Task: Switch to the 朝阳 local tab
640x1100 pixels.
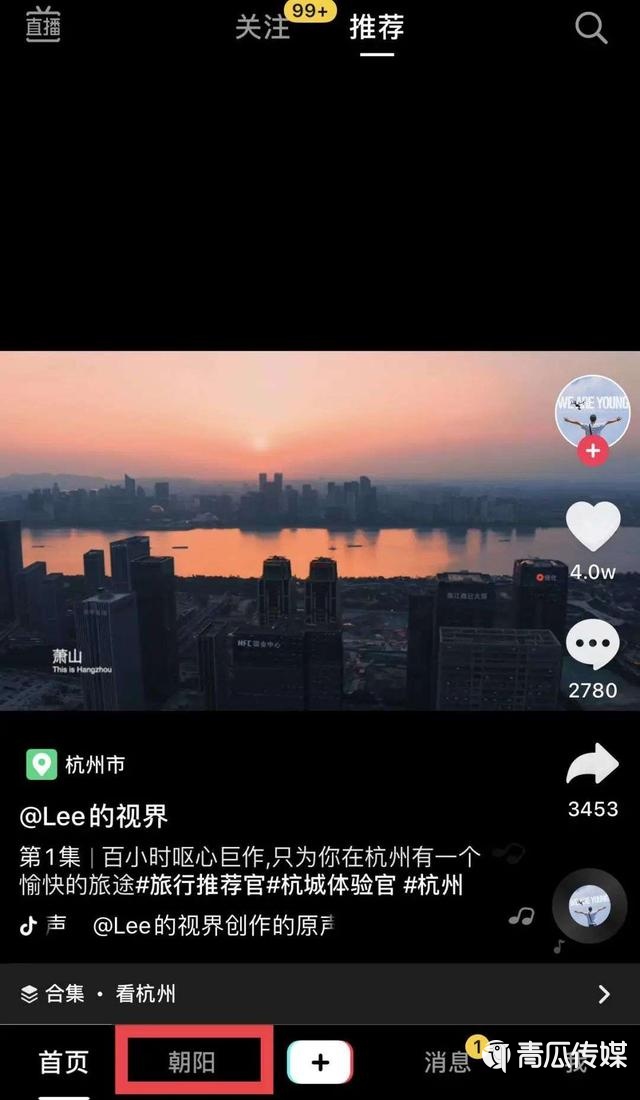Action: click(192, 1061)
